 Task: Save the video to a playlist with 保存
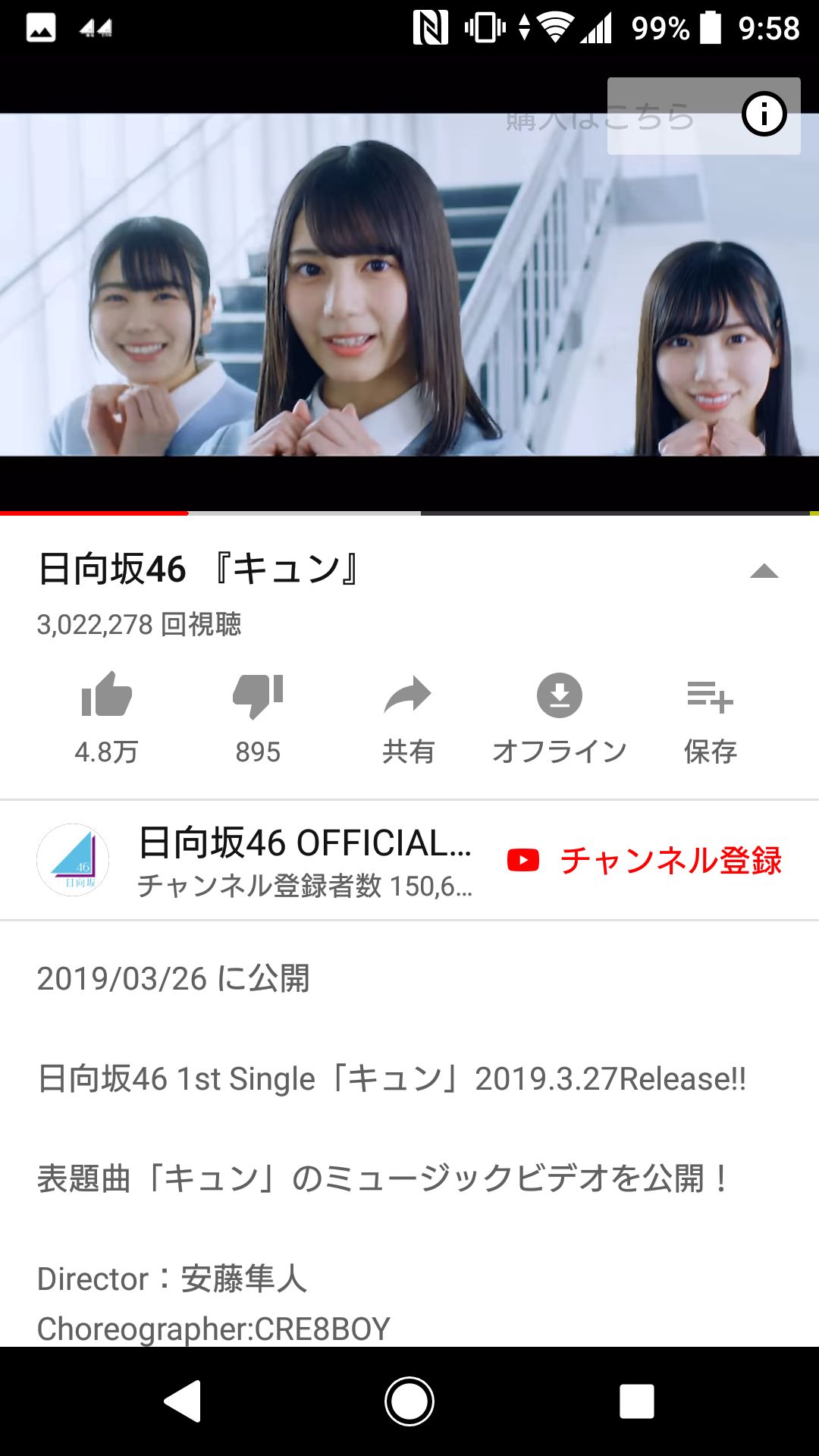coord(711,717)
